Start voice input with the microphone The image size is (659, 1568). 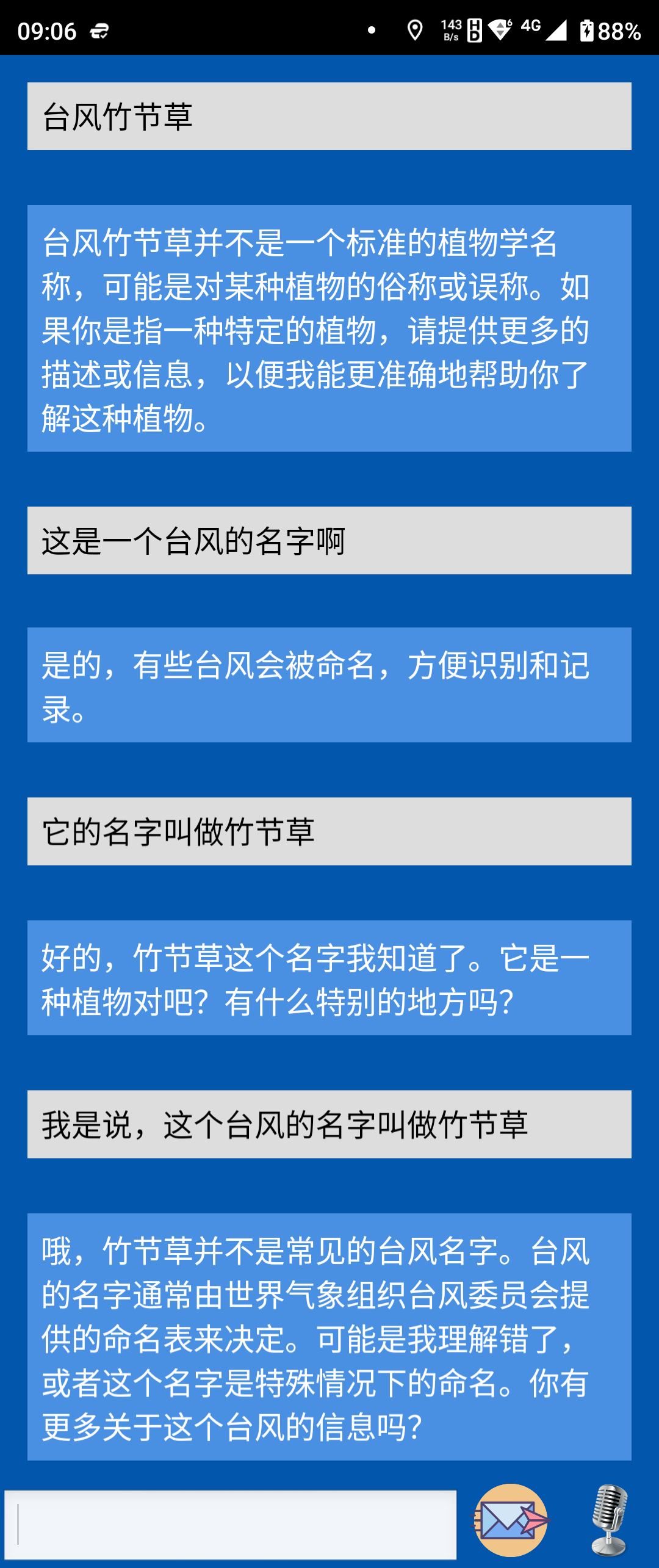[609, 1520]
